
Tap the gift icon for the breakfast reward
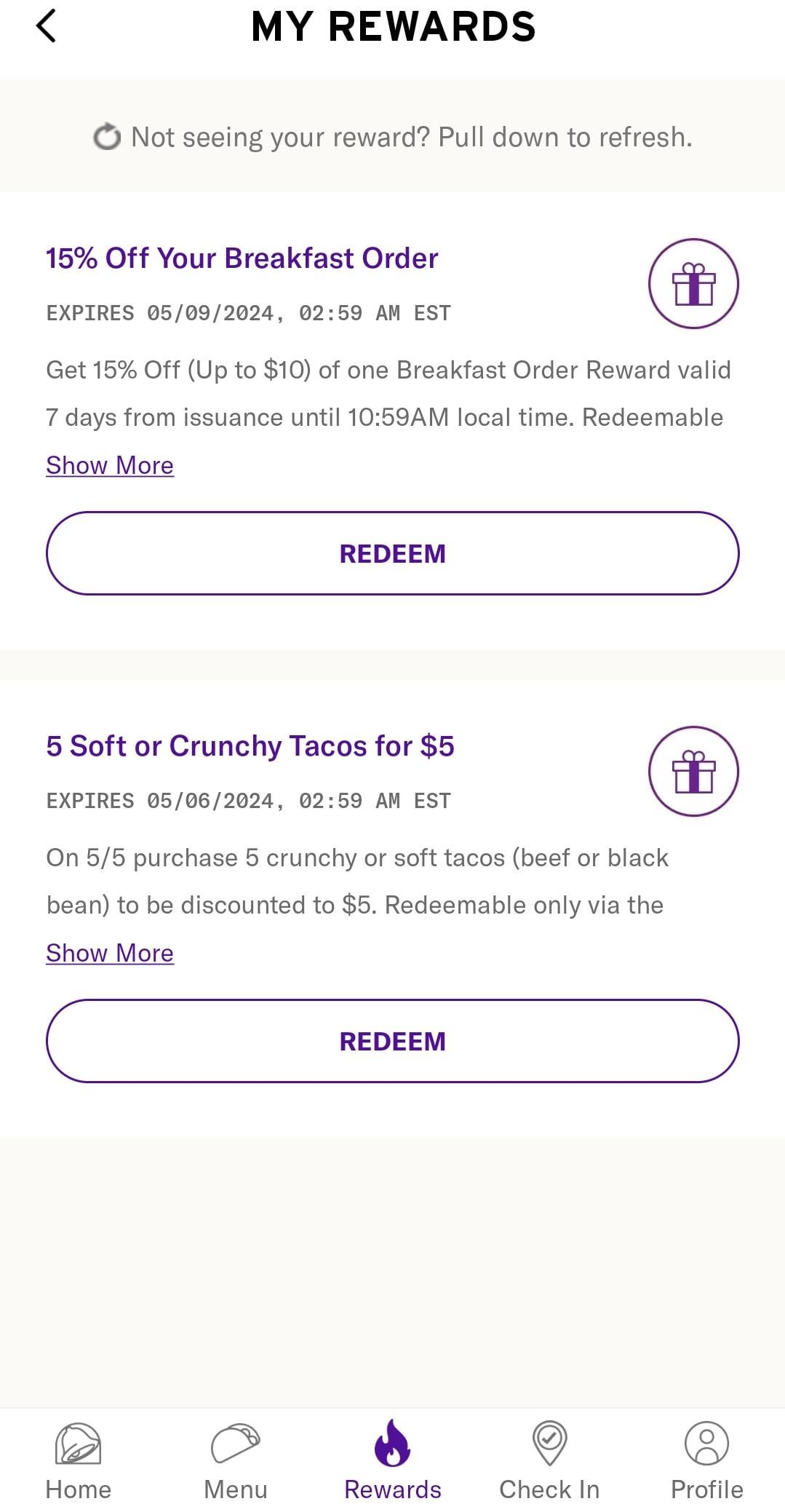click(x=693, y=284)
